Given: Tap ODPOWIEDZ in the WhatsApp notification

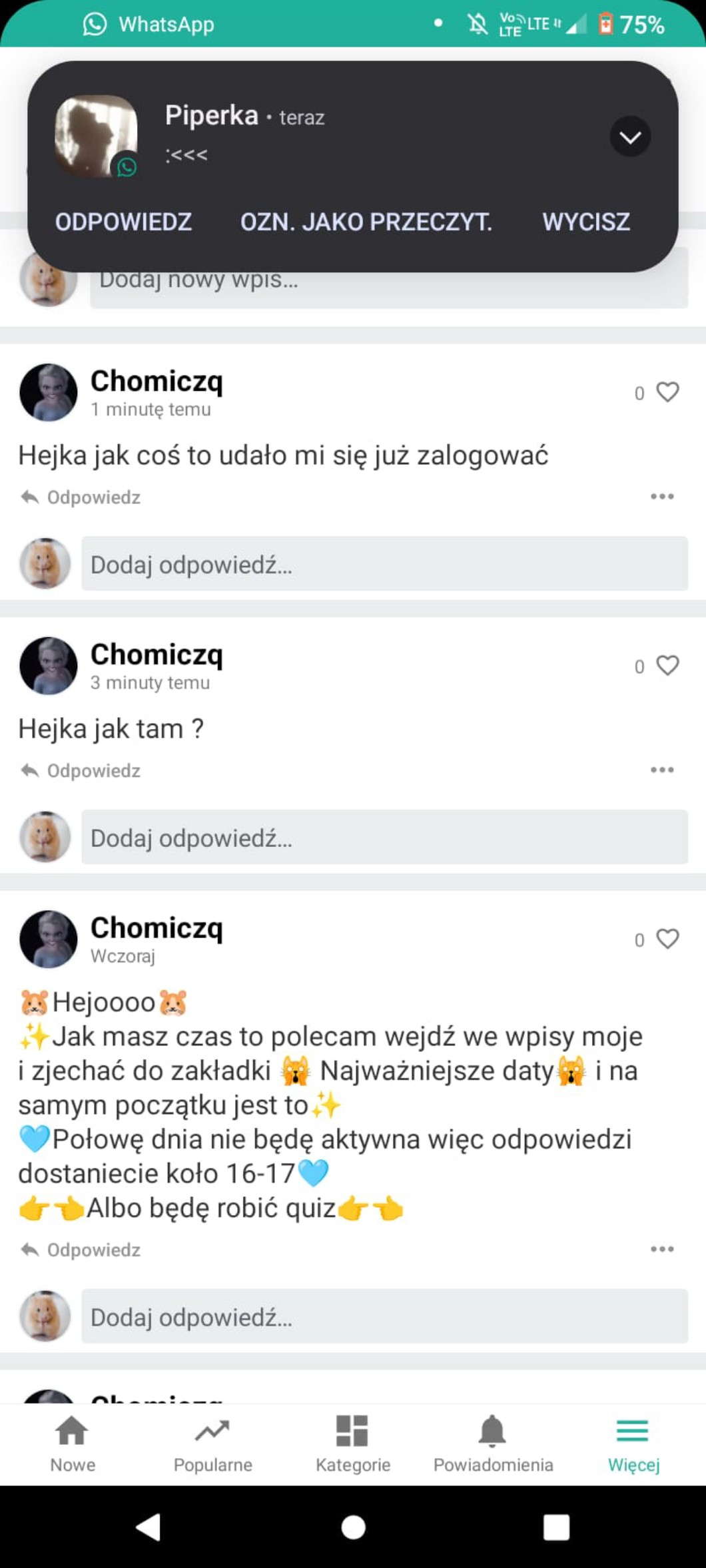Looking at the screenshot, I should click(123, 222).
